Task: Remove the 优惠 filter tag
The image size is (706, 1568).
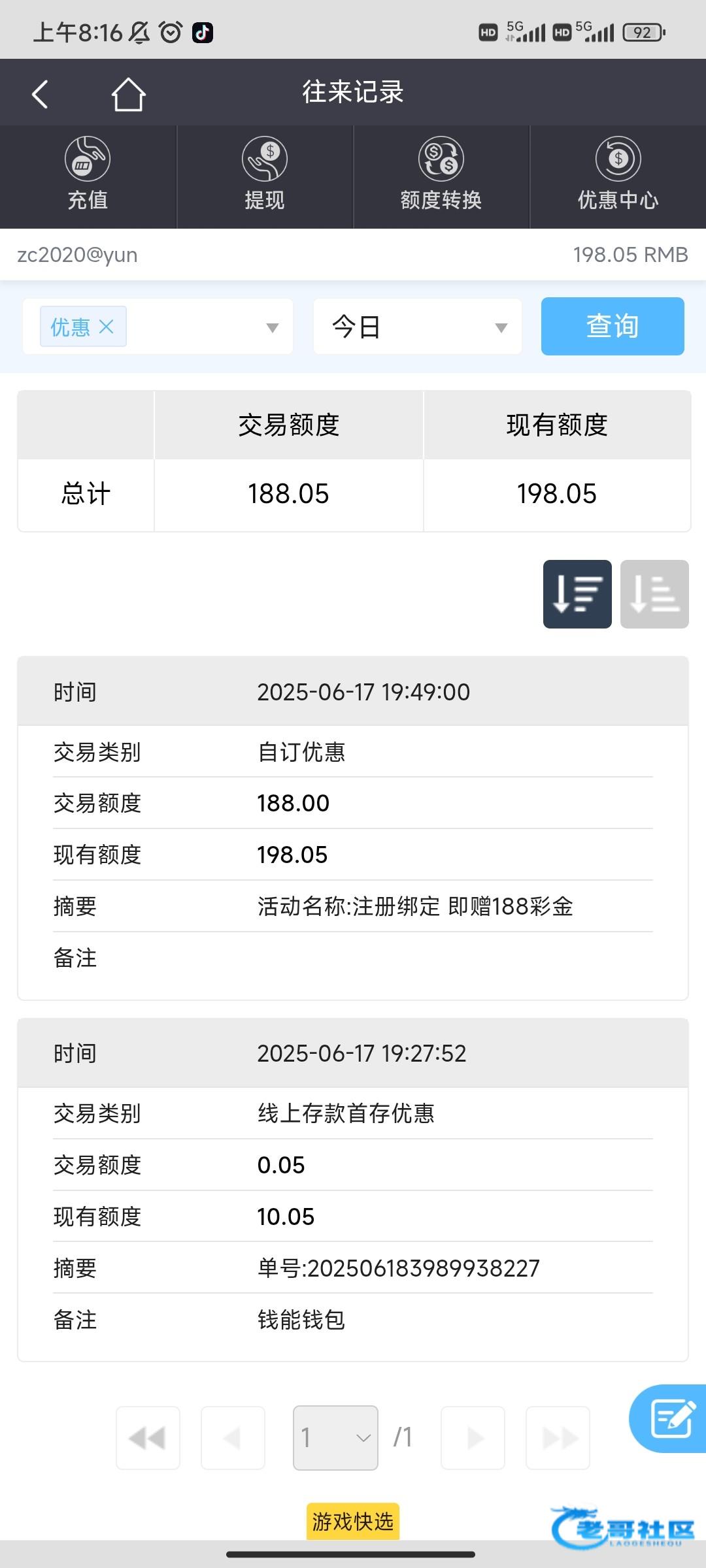Action: [107, 327]
